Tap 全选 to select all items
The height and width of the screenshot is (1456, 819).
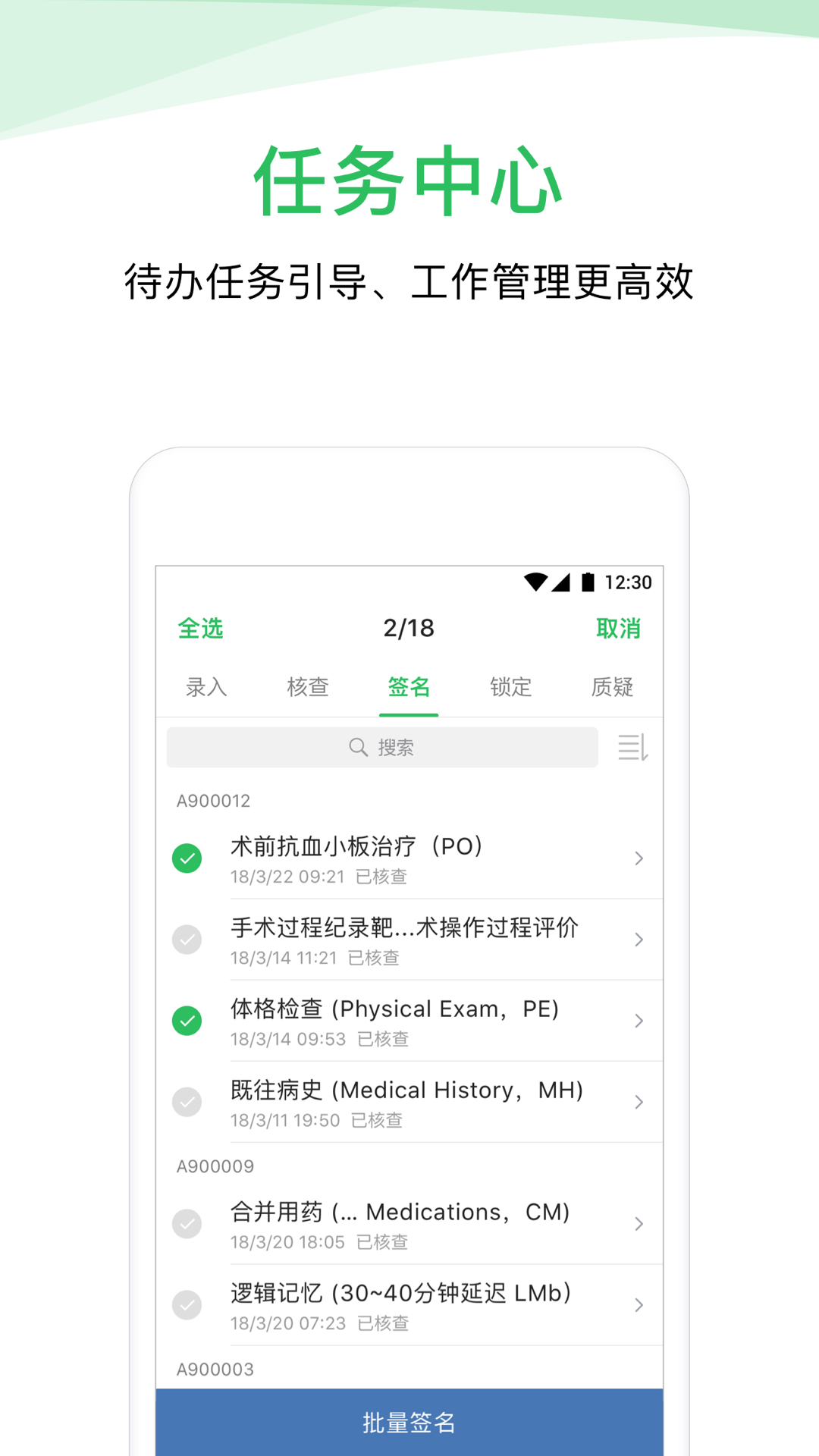point(200,628)
